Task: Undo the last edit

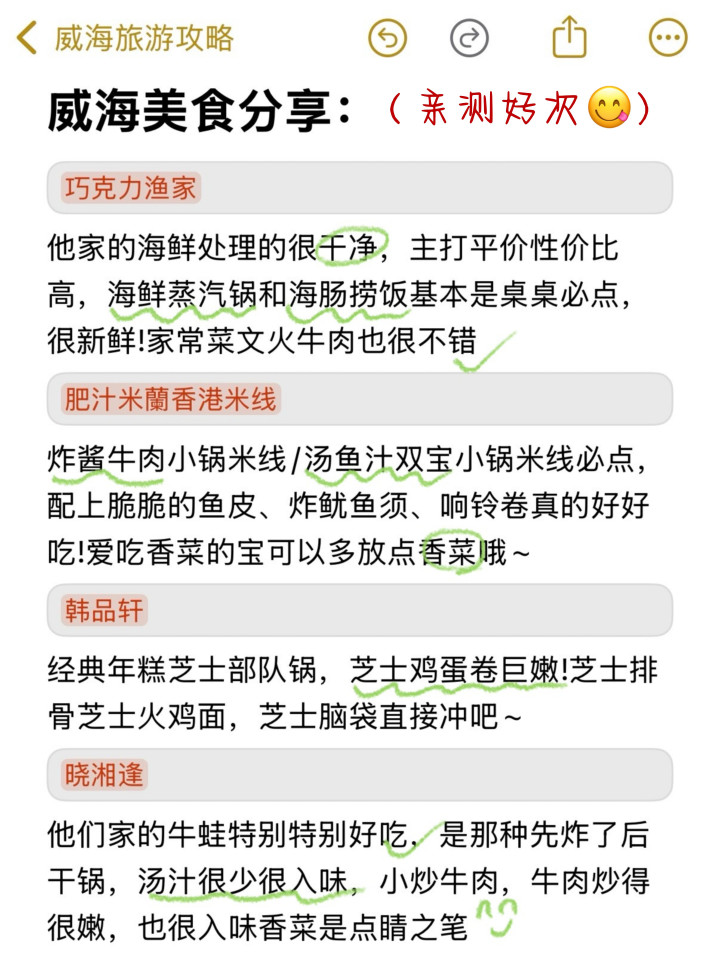Action: tap(388, 39)
